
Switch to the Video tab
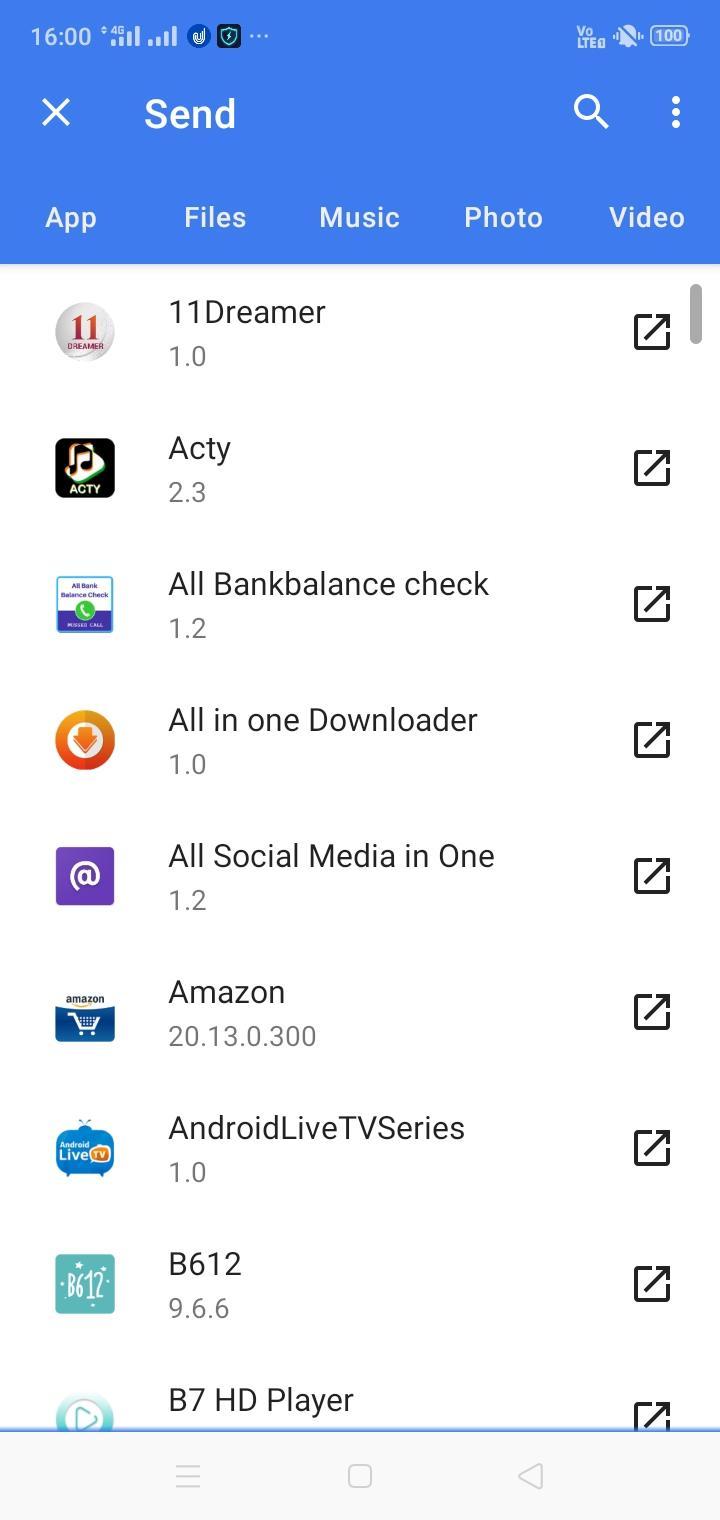pyautogui.click(x=647, y=217)
